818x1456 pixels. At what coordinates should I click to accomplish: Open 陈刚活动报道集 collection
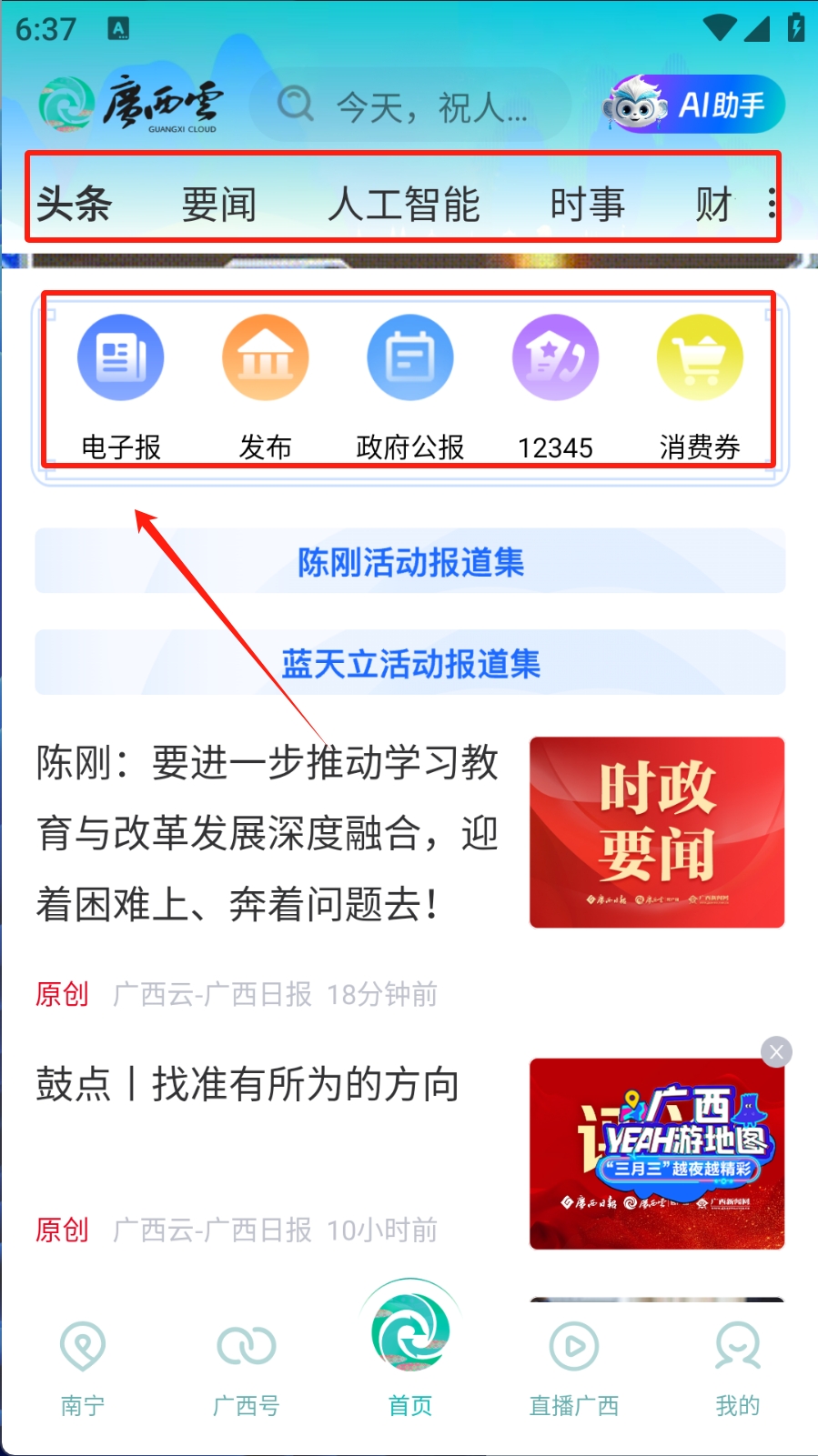pyautogui.click(x=410, y=561)
